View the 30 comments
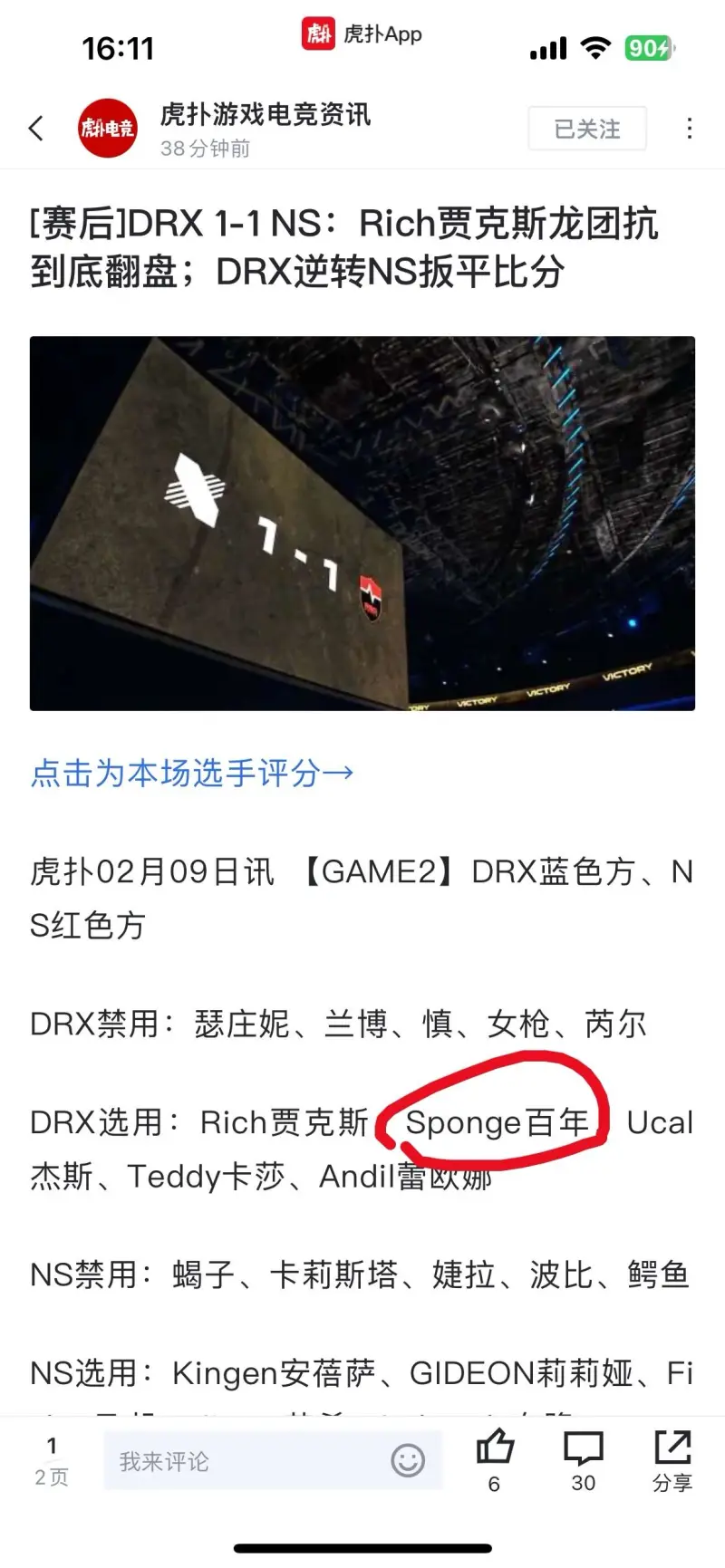Screen dimensions: 725x1568 [583, 1449]
